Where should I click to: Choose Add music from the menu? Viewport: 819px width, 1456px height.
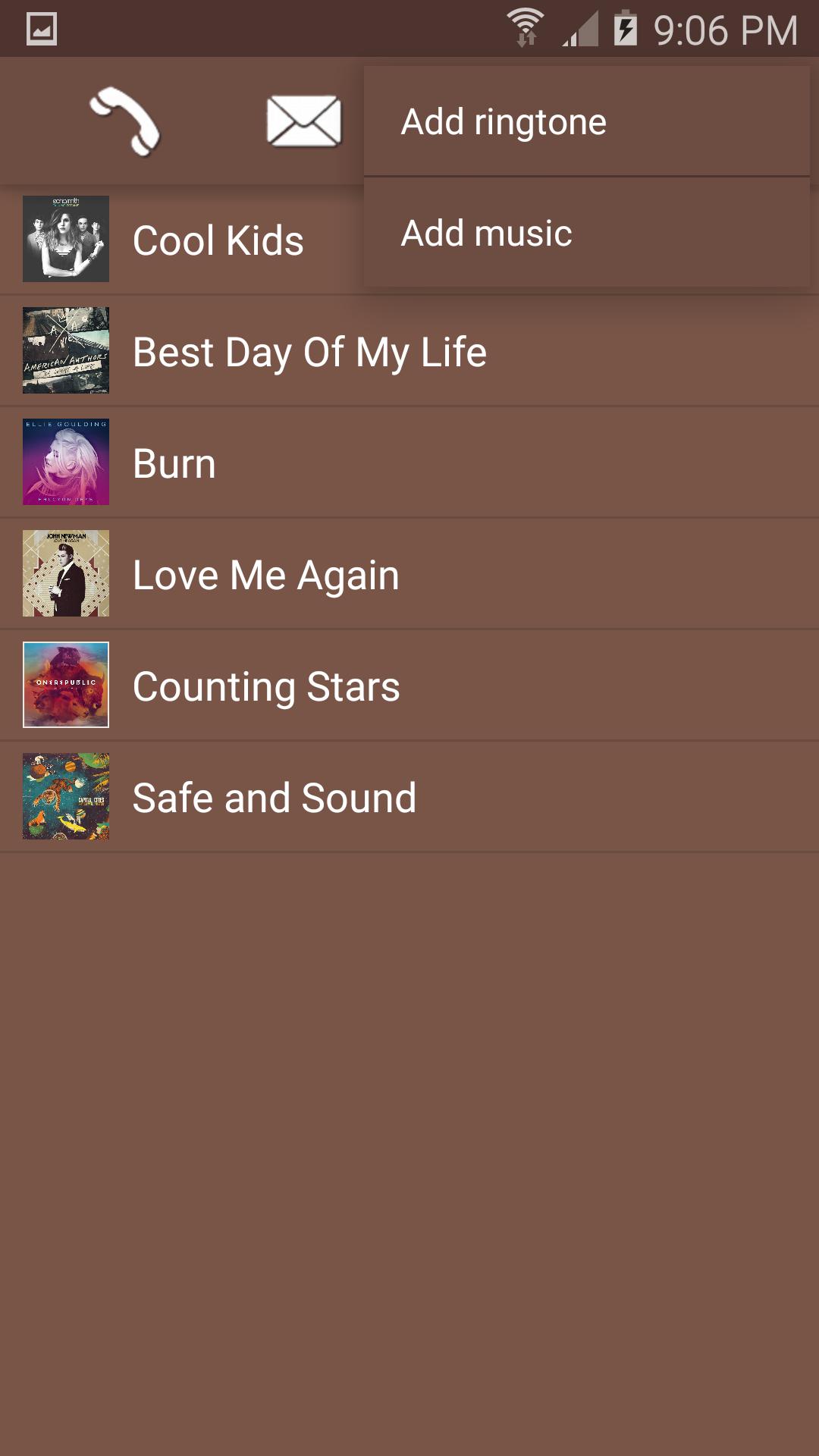pos(485,233)
